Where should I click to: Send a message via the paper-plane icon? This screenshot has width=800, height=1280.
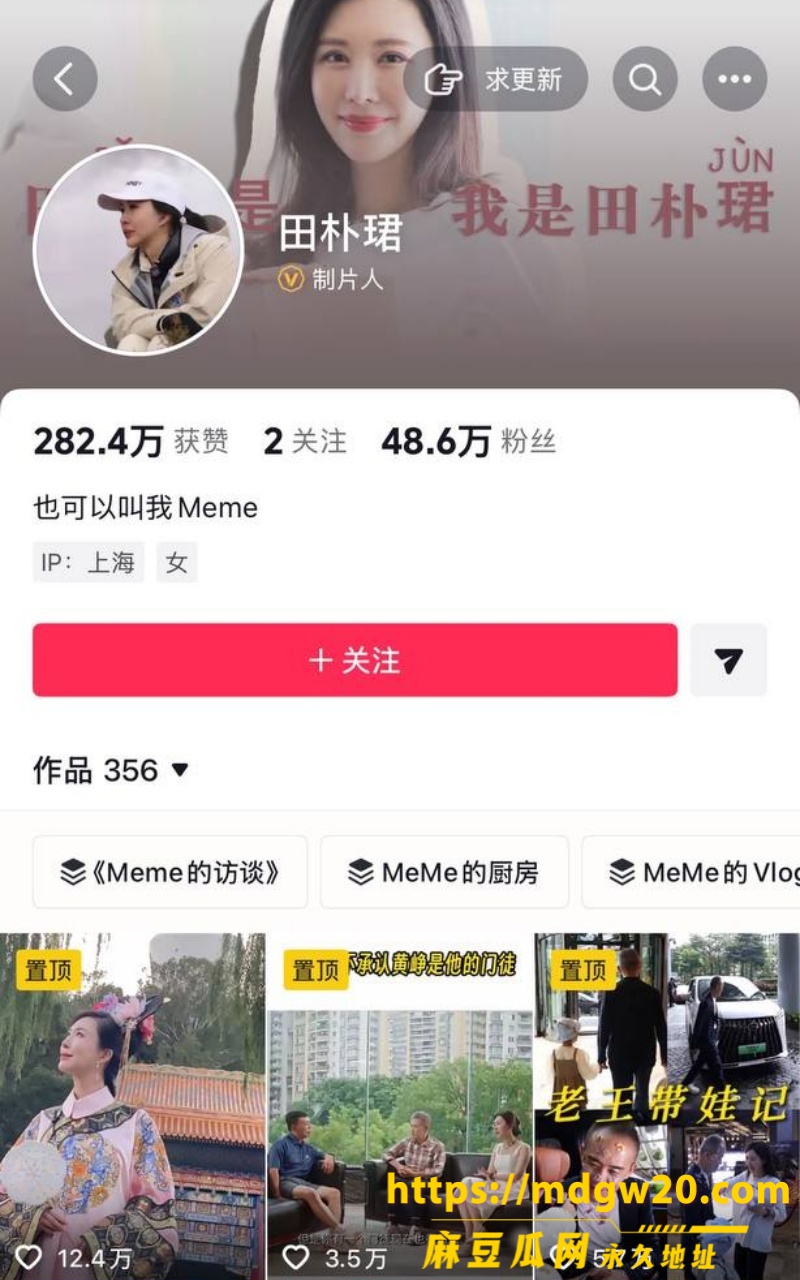click(x=729, y=660)
